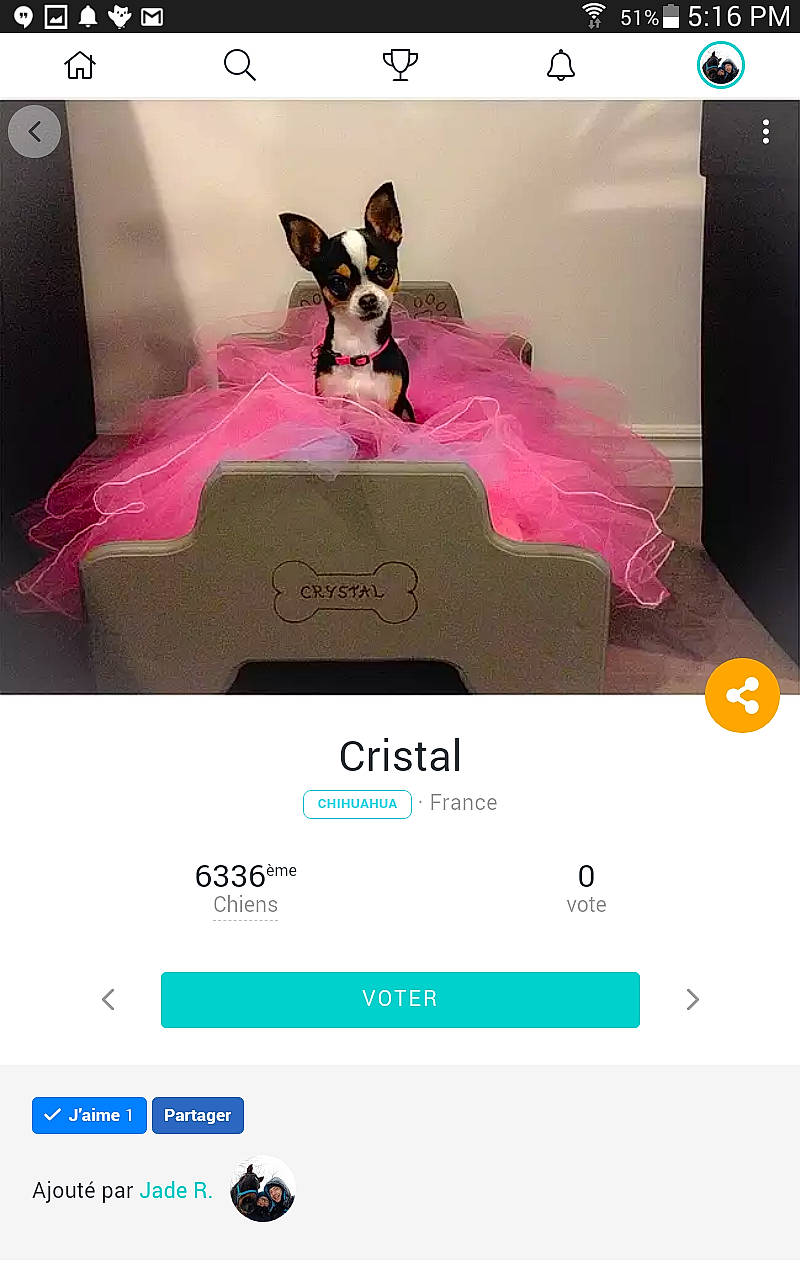Select the CHIHUAHUA breed tag
Viewport: 800px width, 1280px height.
click(x=357, y=803)
